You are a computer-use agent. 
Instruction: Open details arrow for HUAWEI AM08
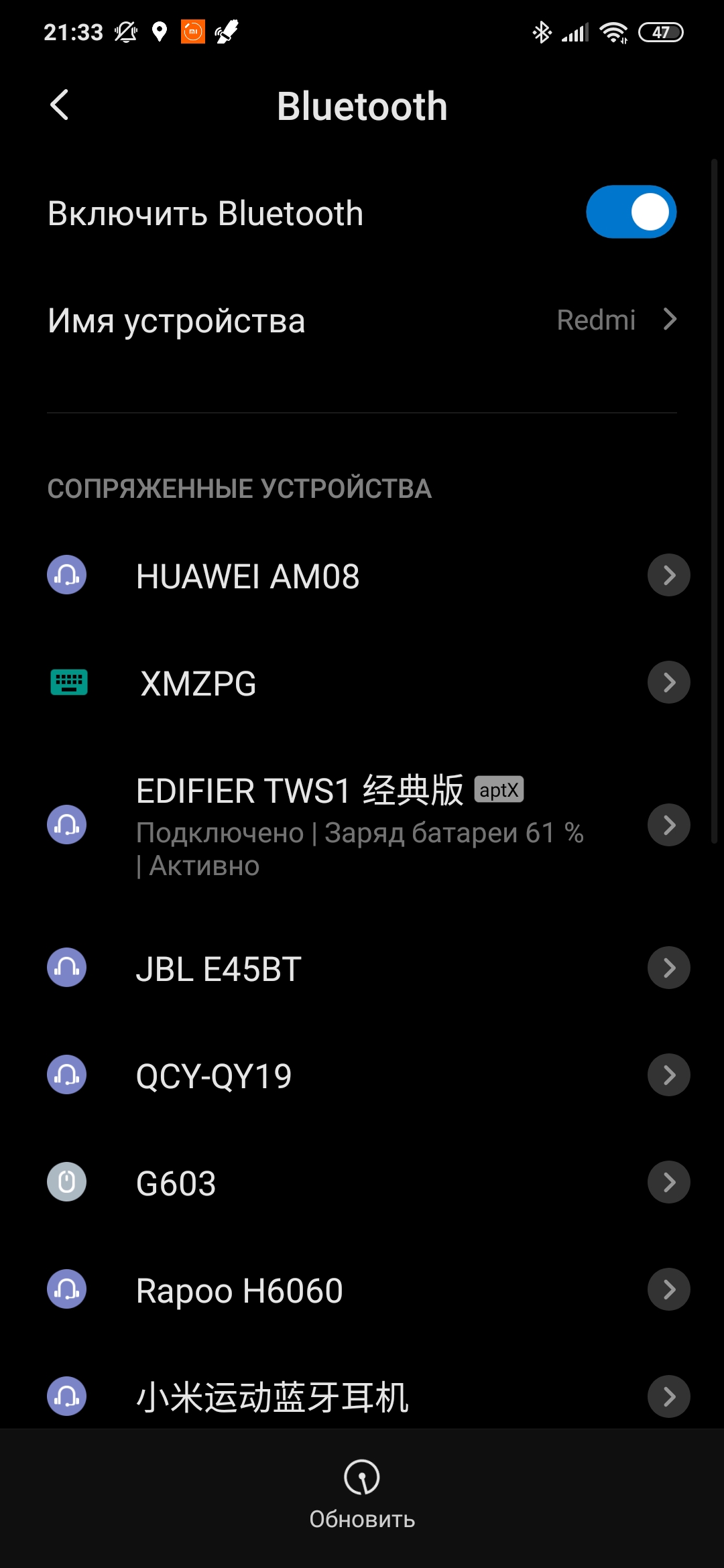668,575
